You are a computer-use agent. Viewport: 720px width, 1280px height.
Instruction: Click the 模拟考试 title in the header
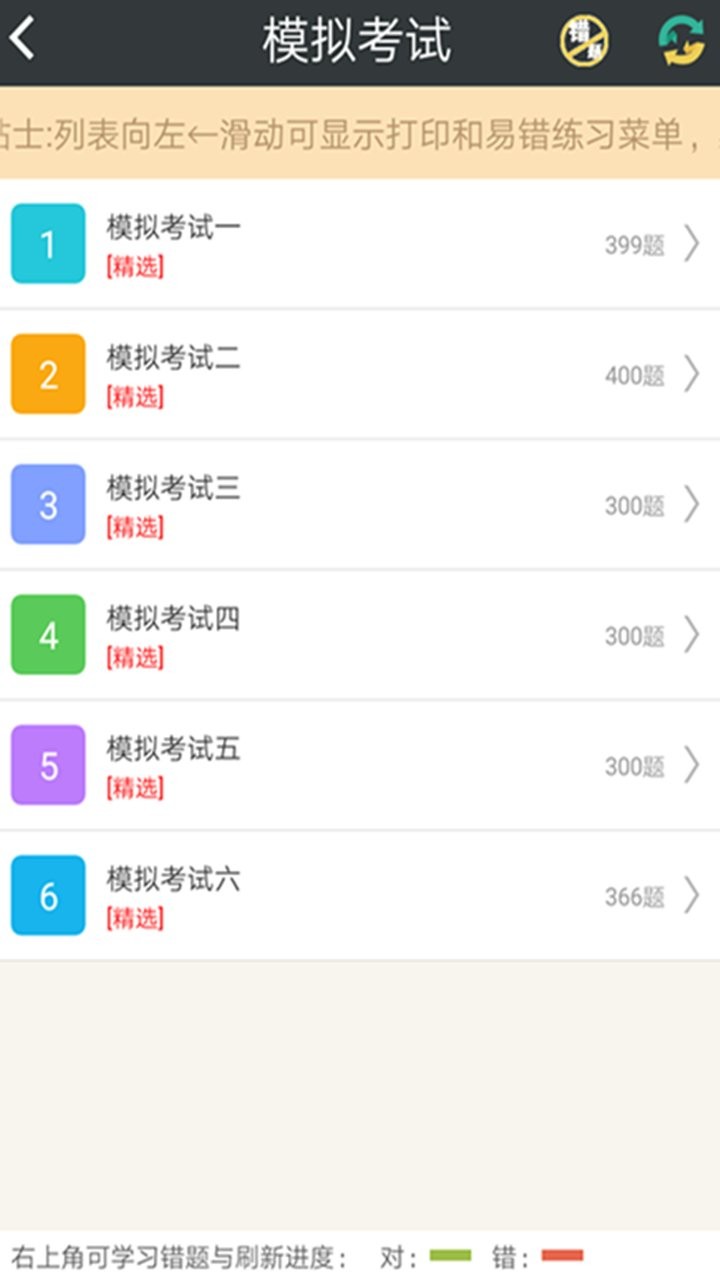point(360,39)
